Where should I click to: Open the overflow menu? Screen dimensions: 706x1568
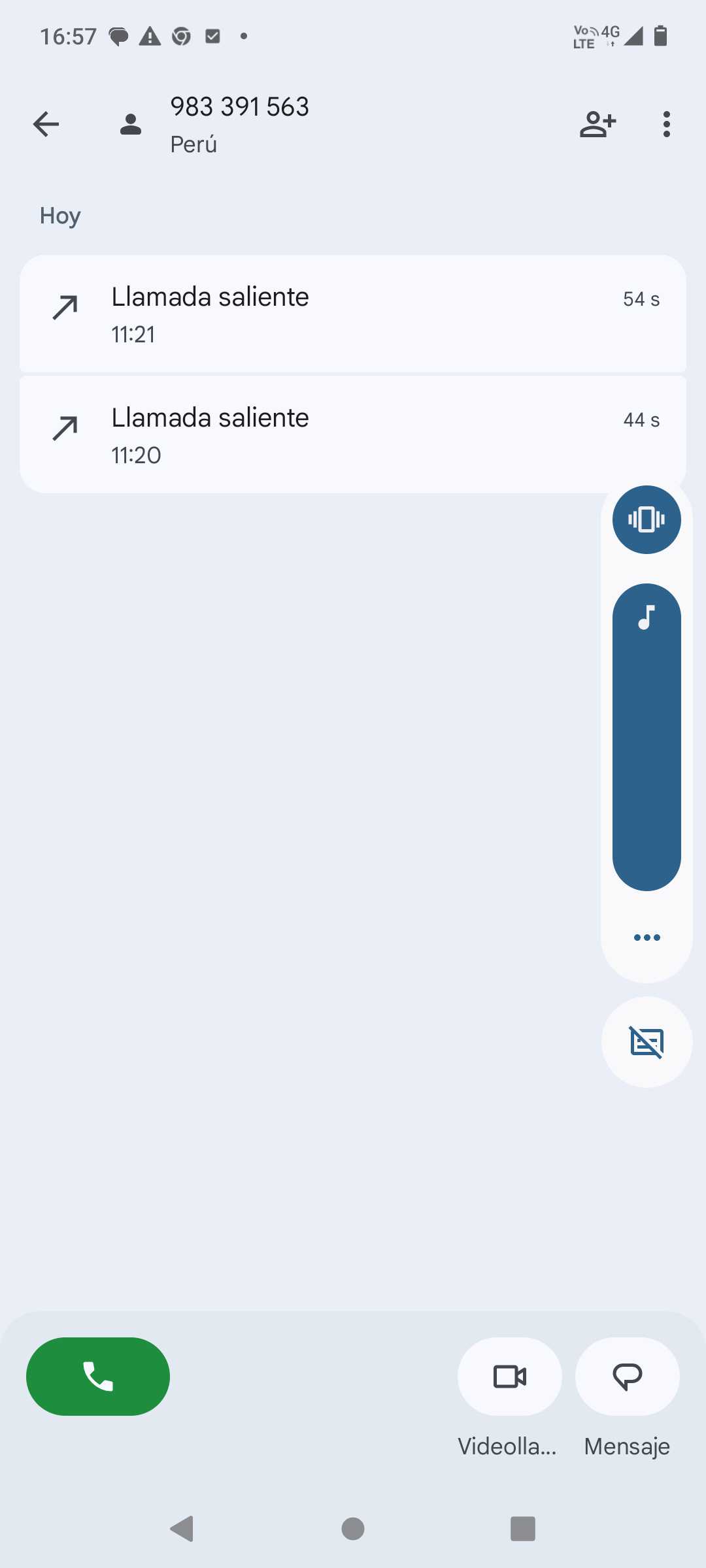point(666,124)
